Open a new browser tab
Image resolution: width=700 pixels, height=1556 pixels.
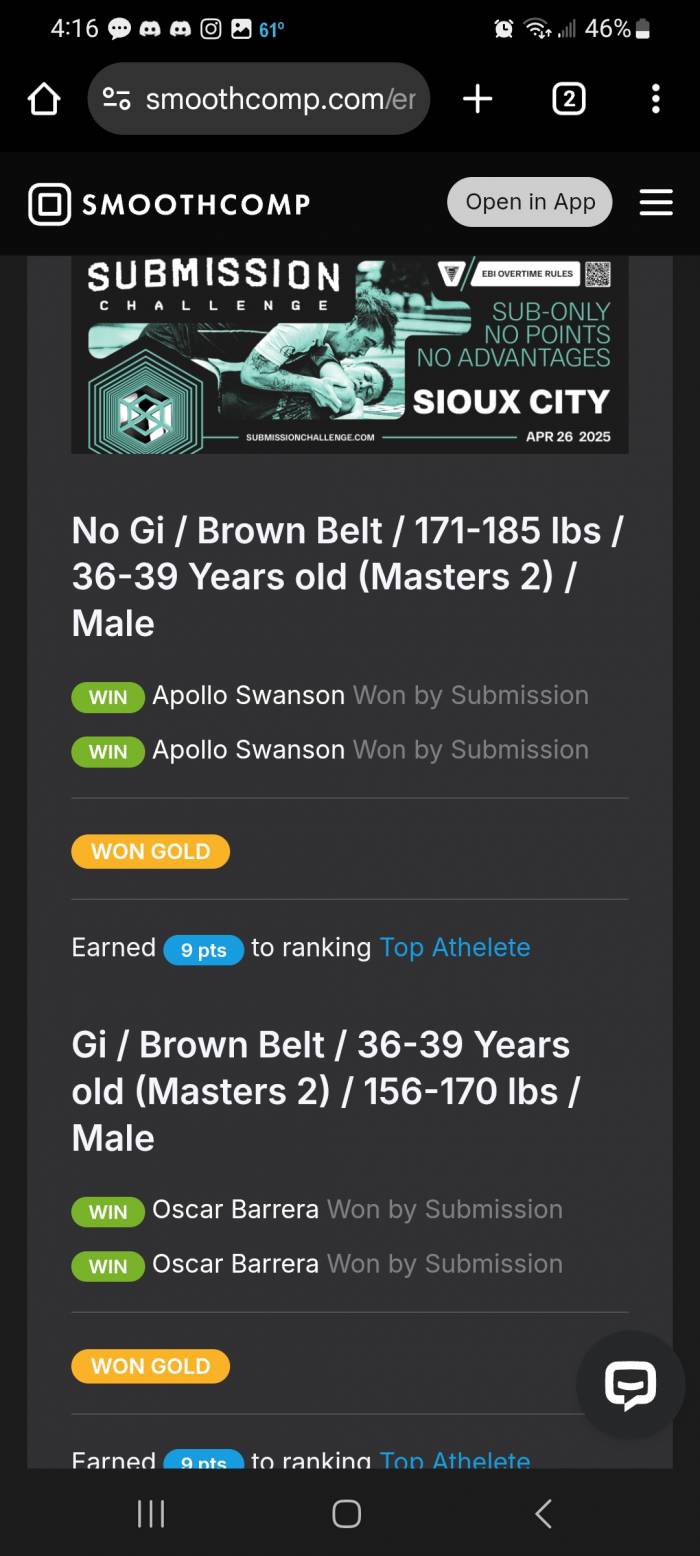pos(477,99)
